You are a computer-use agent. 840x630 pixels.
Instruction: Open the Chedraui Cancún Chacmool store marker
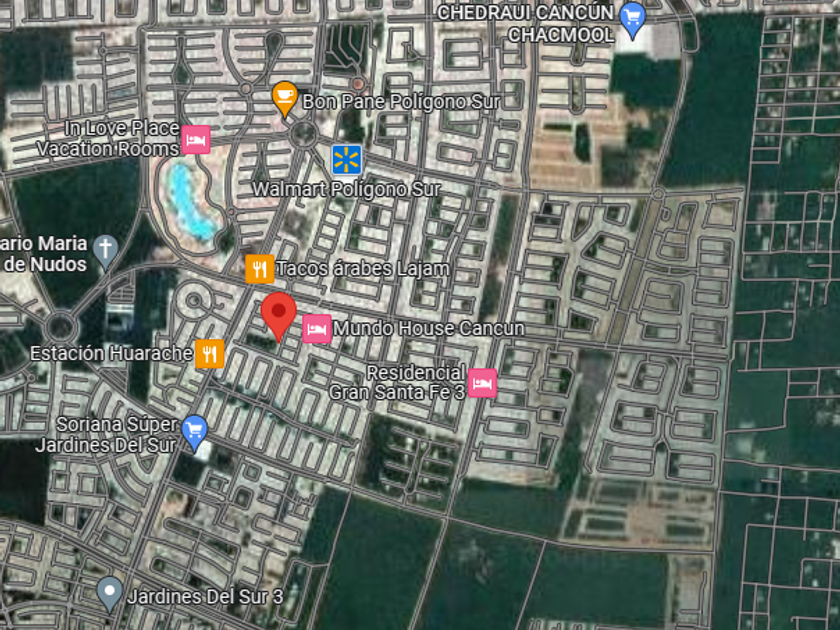(631, 16)
